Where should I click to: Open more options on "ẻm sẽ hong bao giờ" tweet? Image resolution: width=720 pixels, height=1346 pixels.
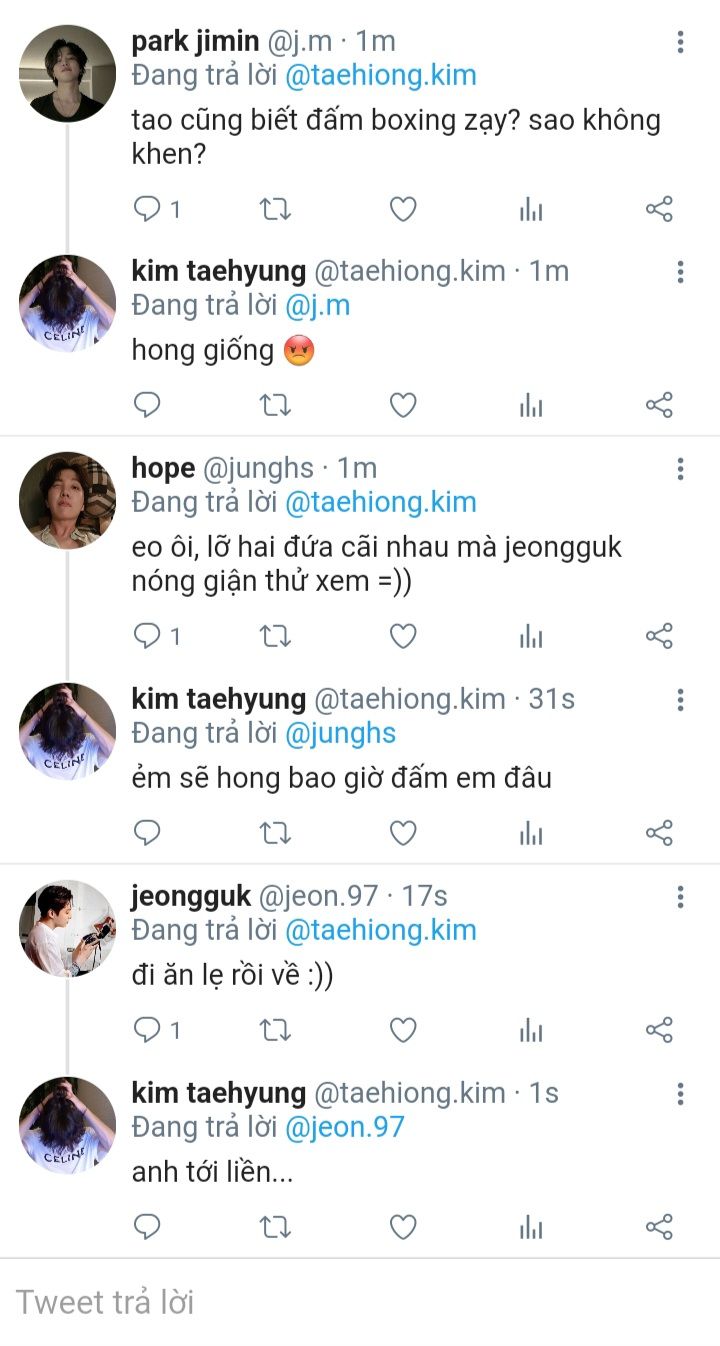tap(680, 699)
